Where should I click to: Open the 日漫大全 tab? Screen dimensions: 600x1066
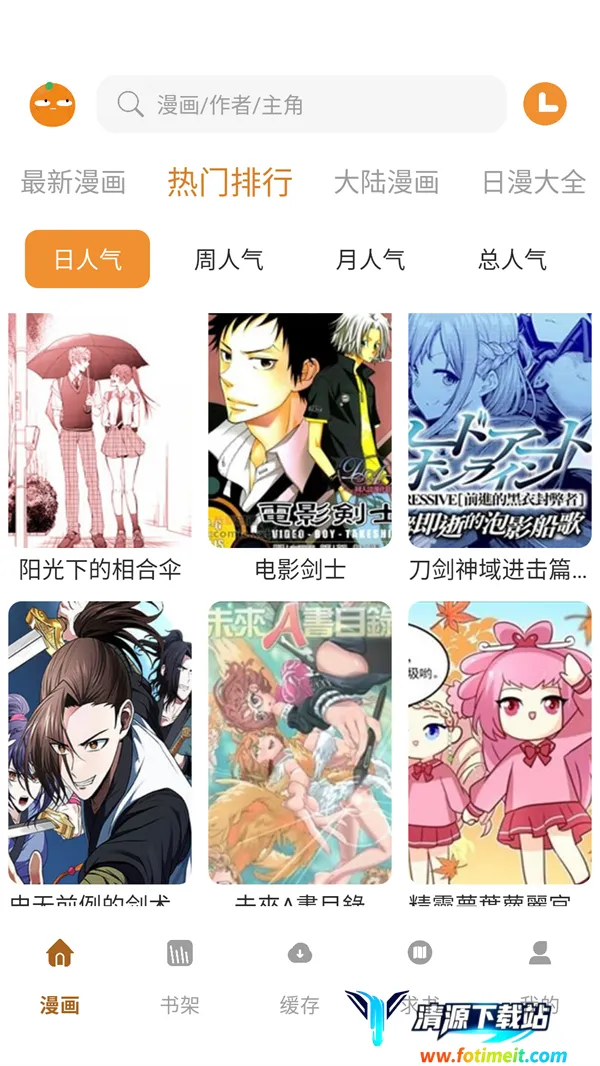533,182
